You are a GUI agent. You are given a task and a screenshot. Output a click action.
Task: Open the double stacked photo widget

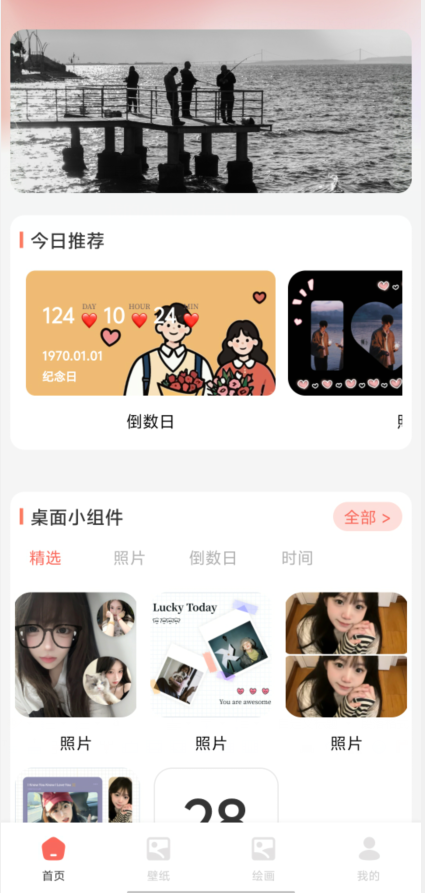coord(346,655)
